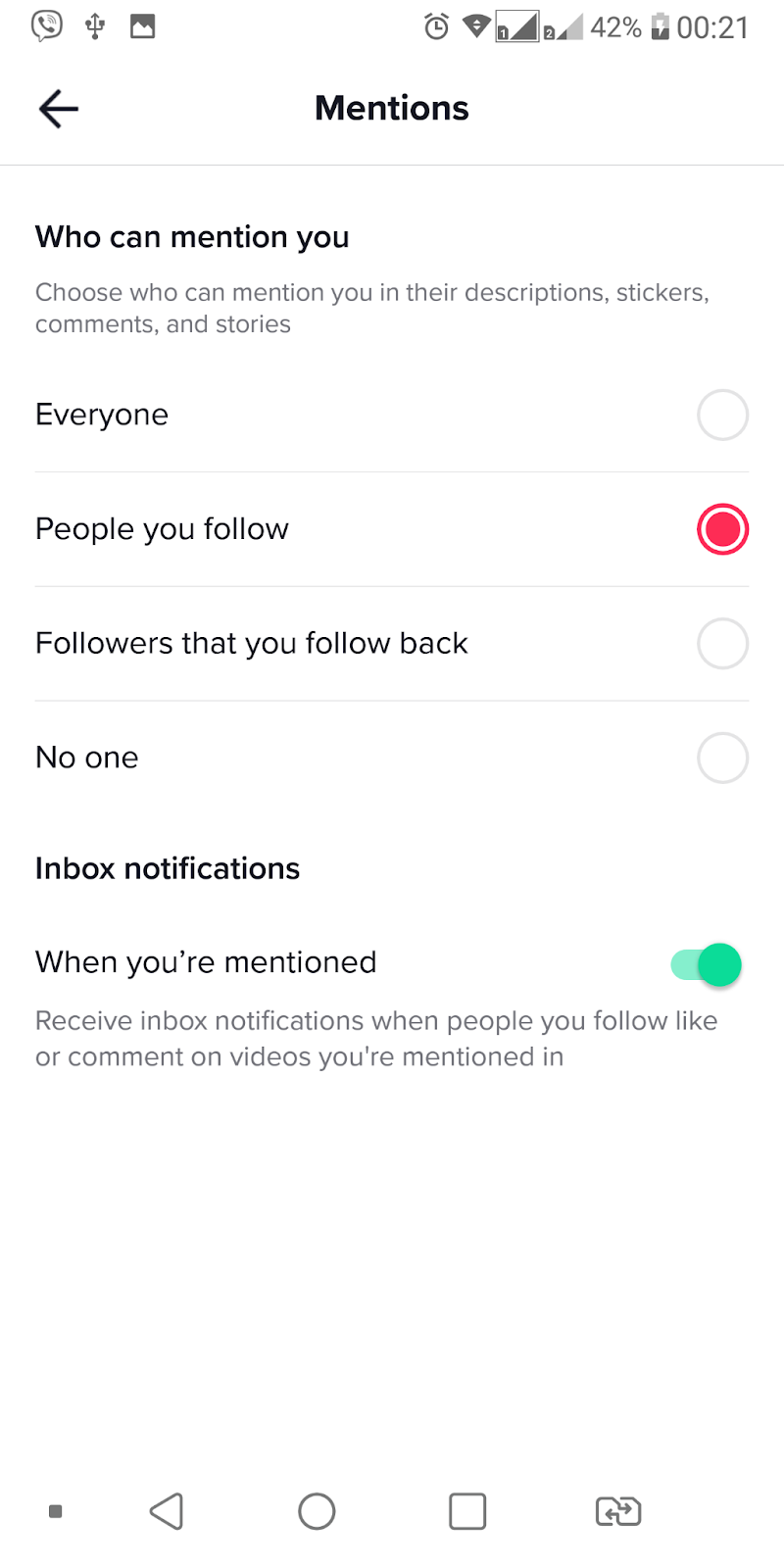Image resolution: width=784 pixels, height=1568 pixels.
Task: Set mentions to No one
Action: click(722, 758)
